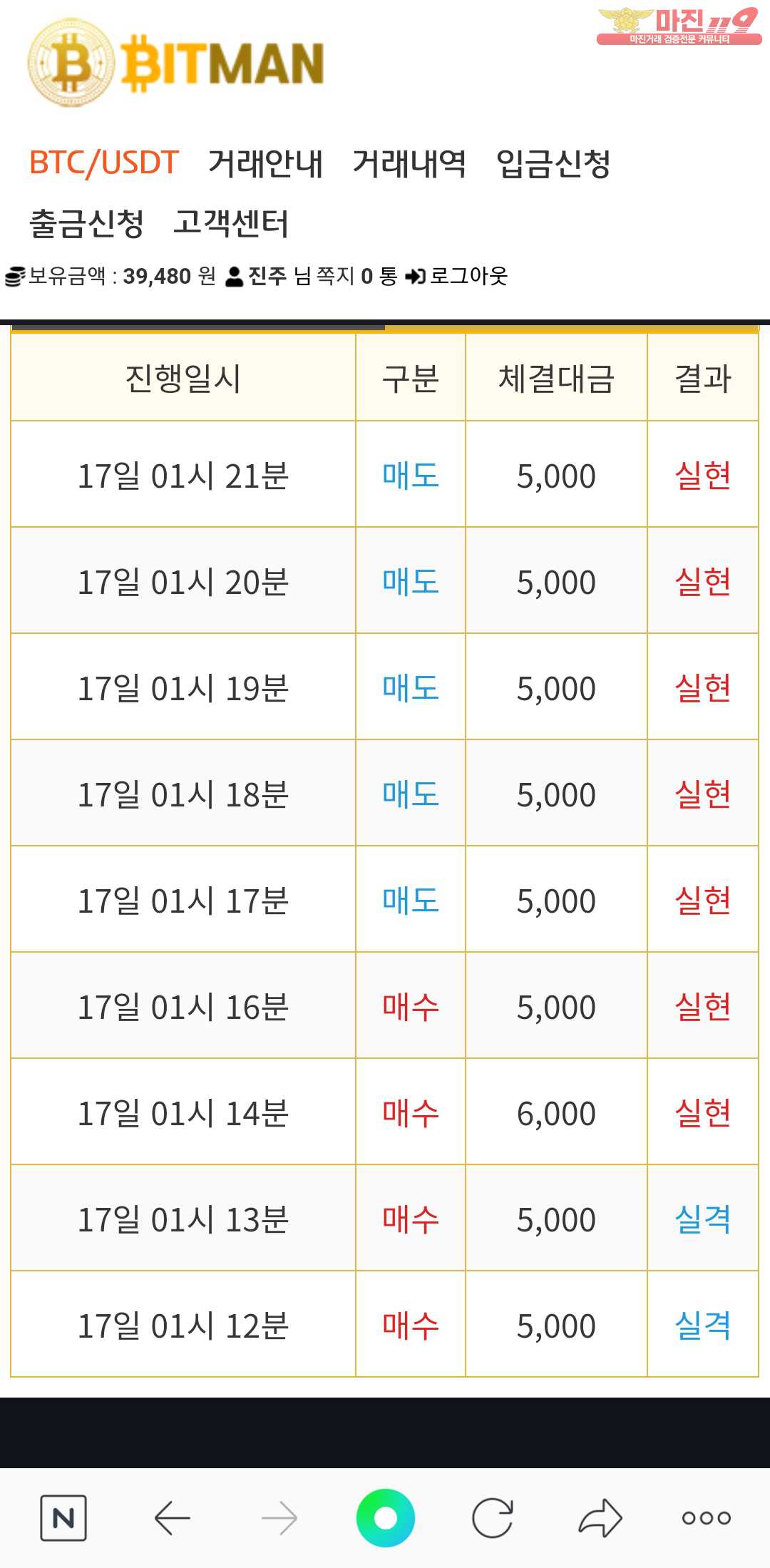Tap the green circle browser button
The width and height of the screenshot is (770, 1568).
[x=385, y=1517]
